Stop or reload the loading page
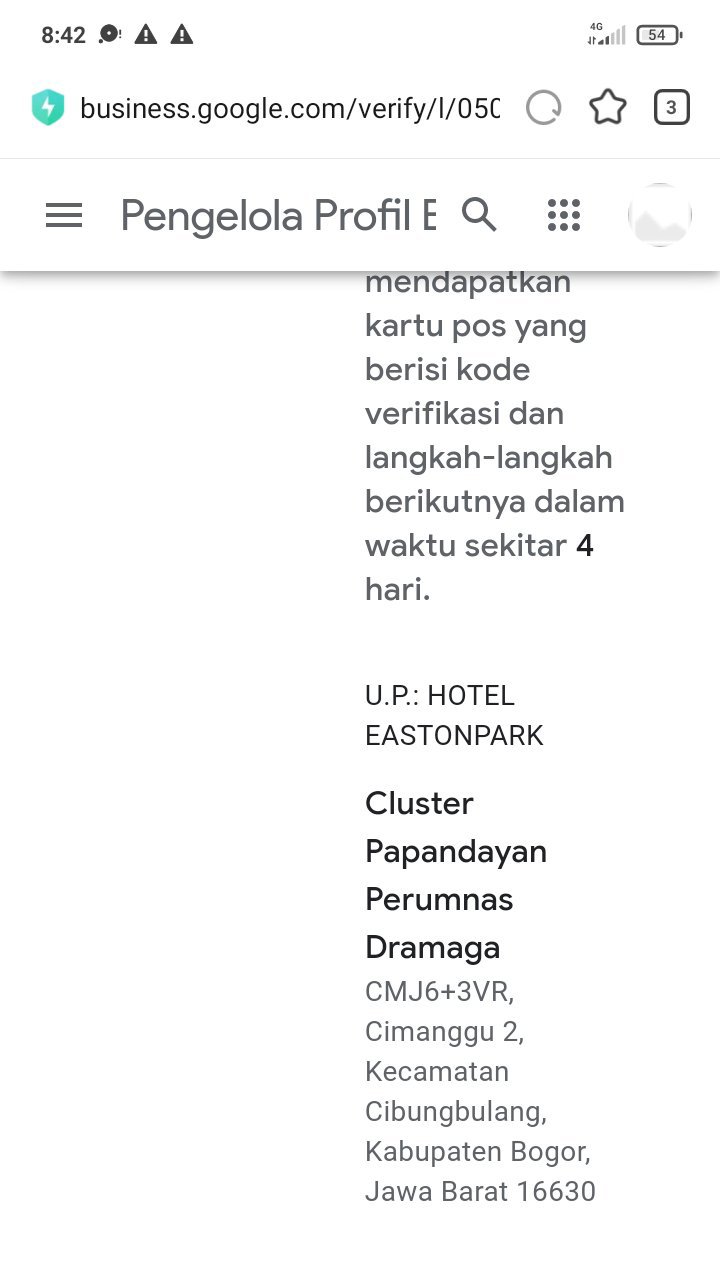 click(x=544, y=108)
